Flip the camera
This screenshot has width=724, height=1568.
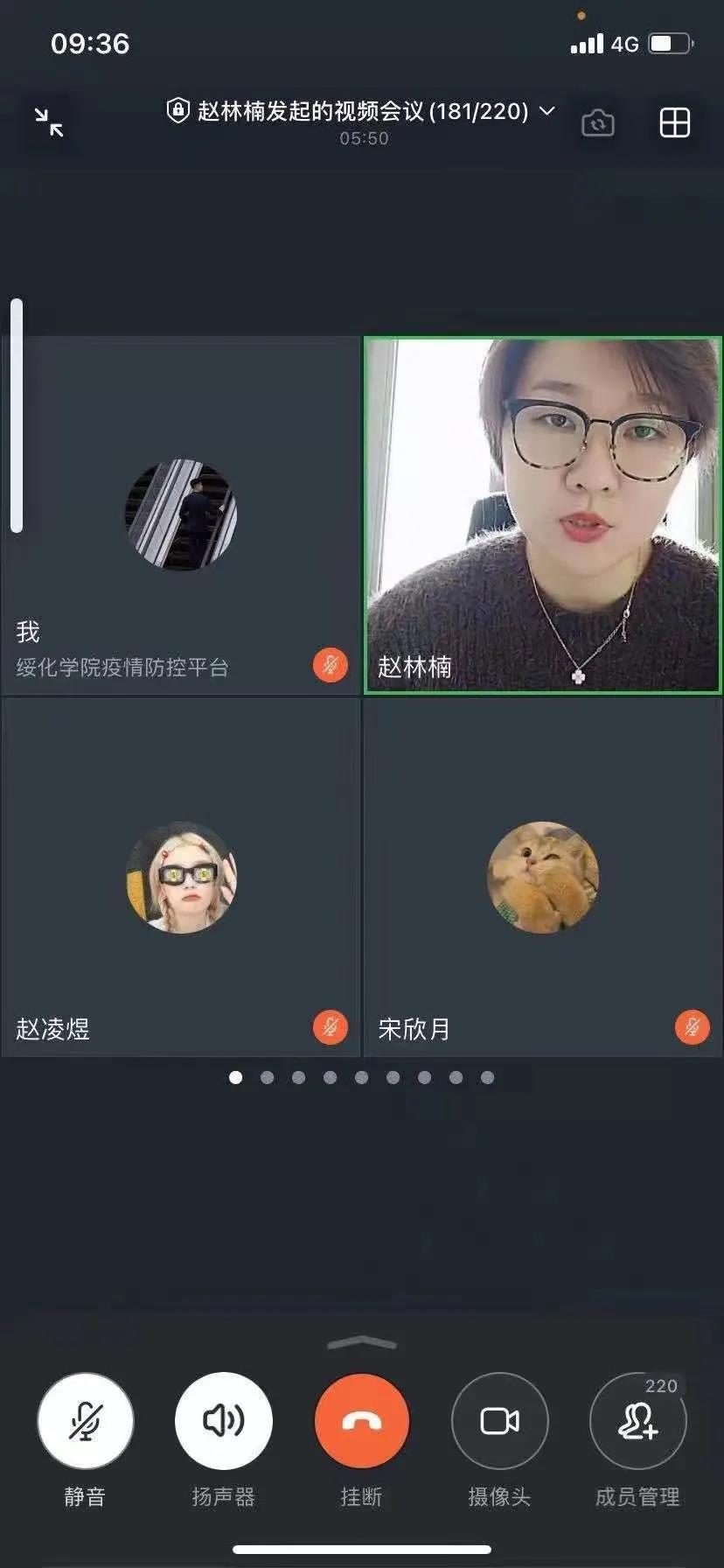598,123
